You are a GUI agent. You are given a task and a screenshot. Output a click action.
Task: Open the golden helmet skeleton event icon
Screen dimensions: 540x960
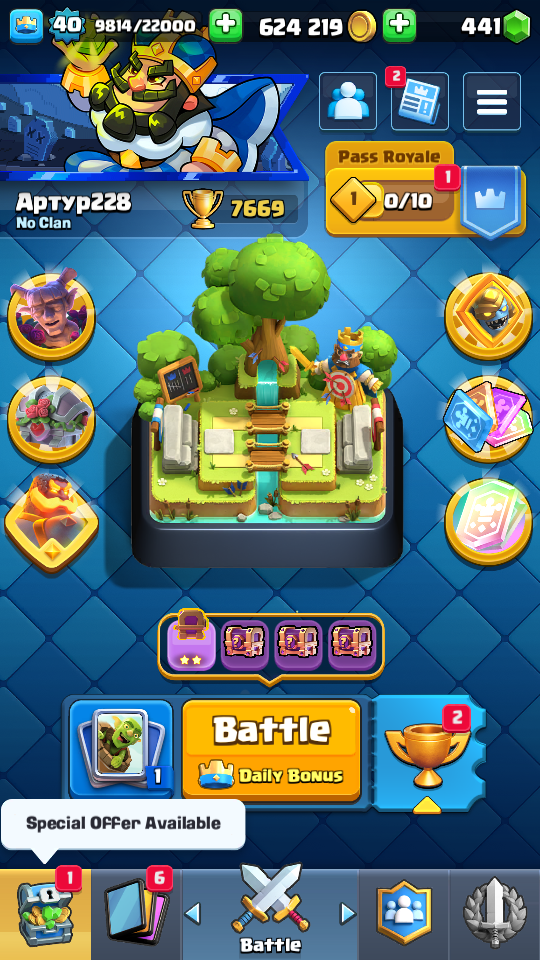point(488,316)
